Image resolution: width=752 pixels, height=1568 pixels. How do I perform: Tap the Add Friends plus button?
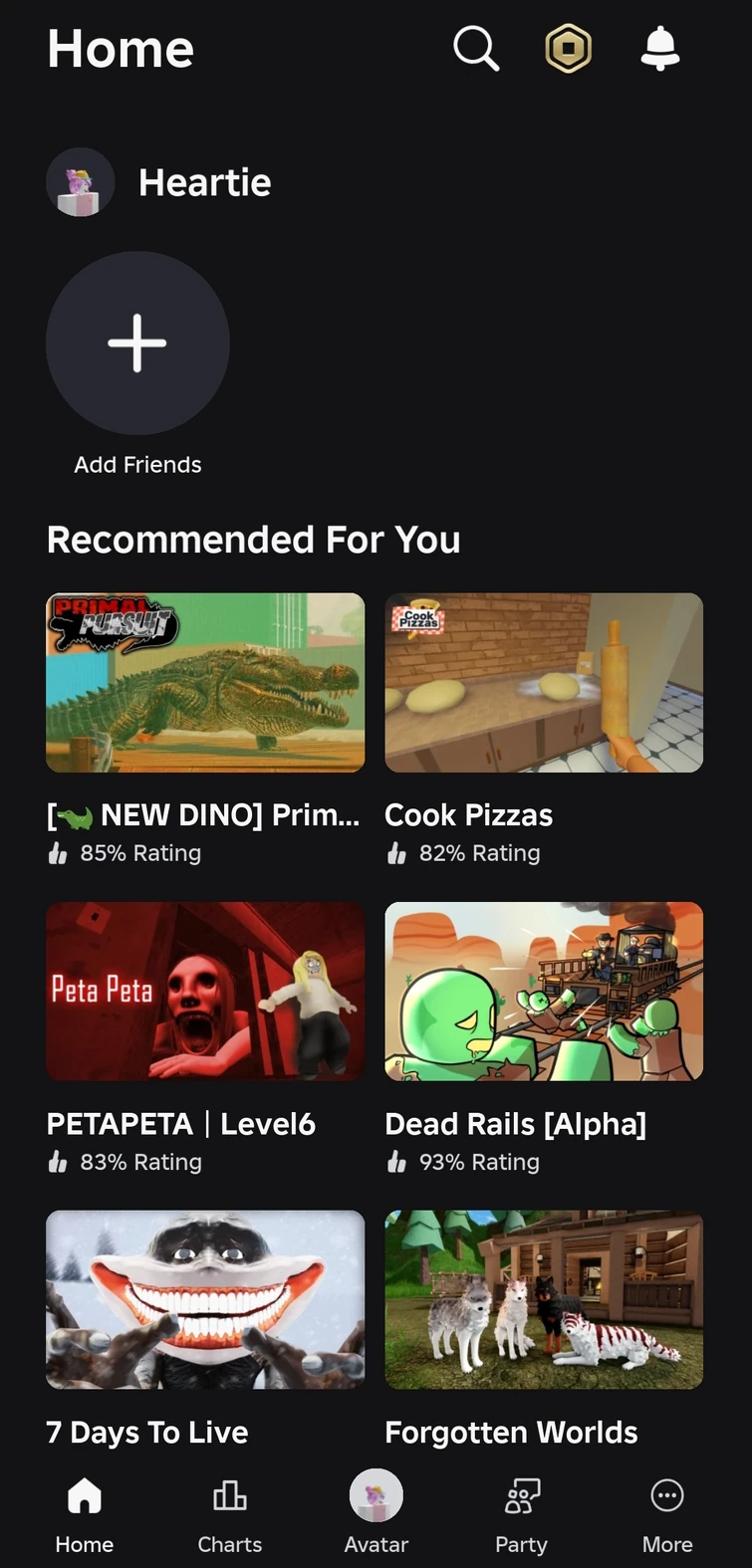(137, 342)
